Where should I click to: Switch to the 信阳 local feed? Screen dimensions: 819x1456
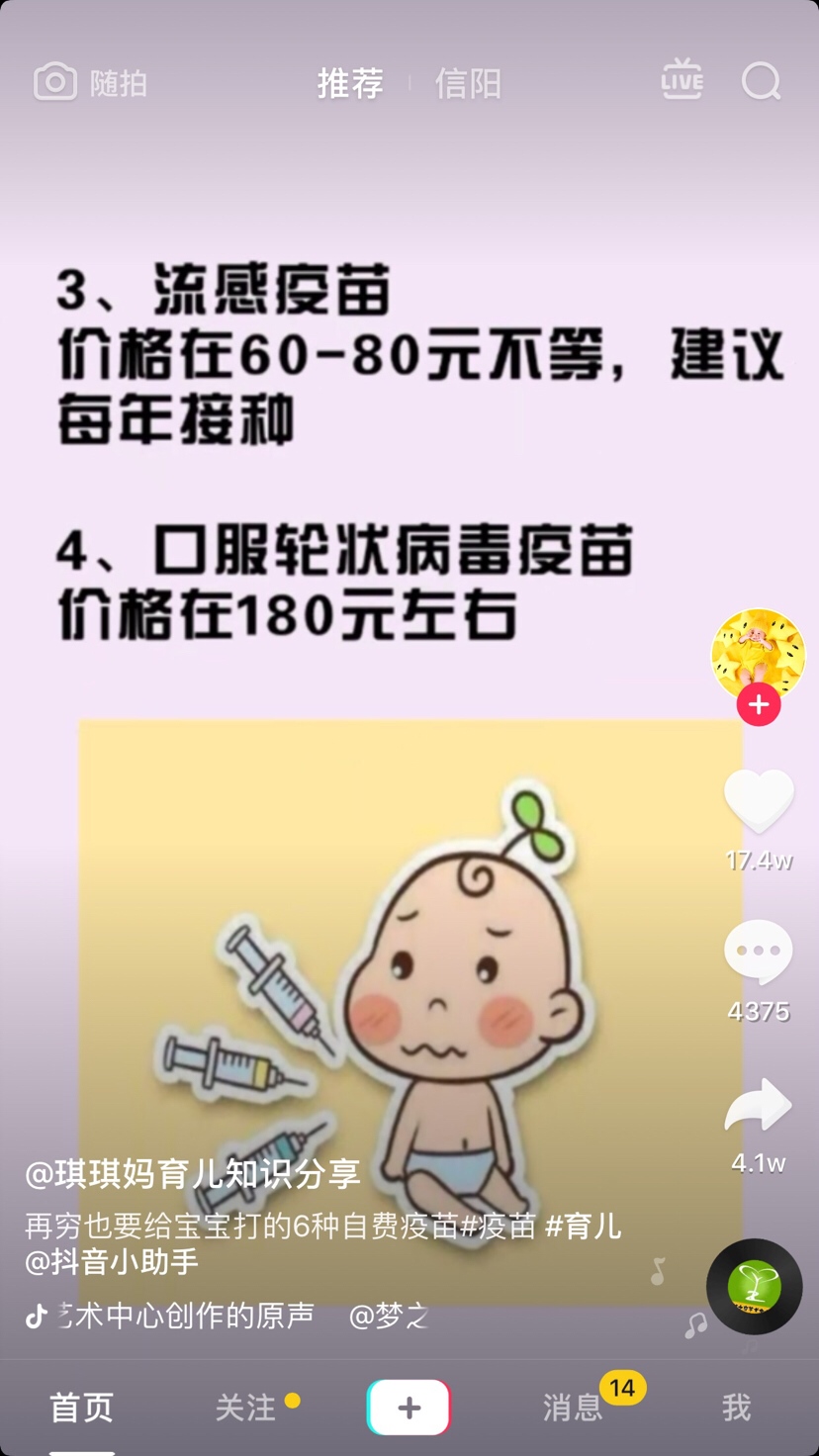468,83
